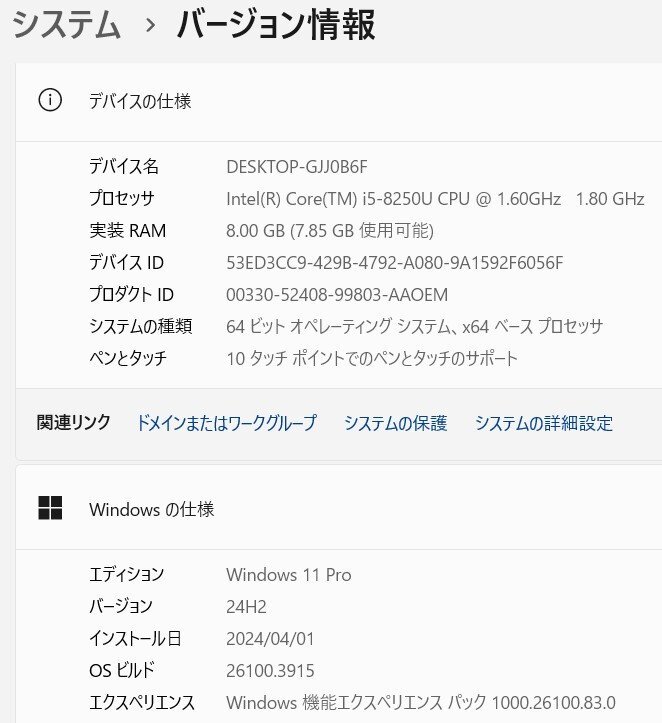Collapse the デバイスの仕様 section
The width and height of the screenshot is (662, 723).
click(x=140, y=101)
